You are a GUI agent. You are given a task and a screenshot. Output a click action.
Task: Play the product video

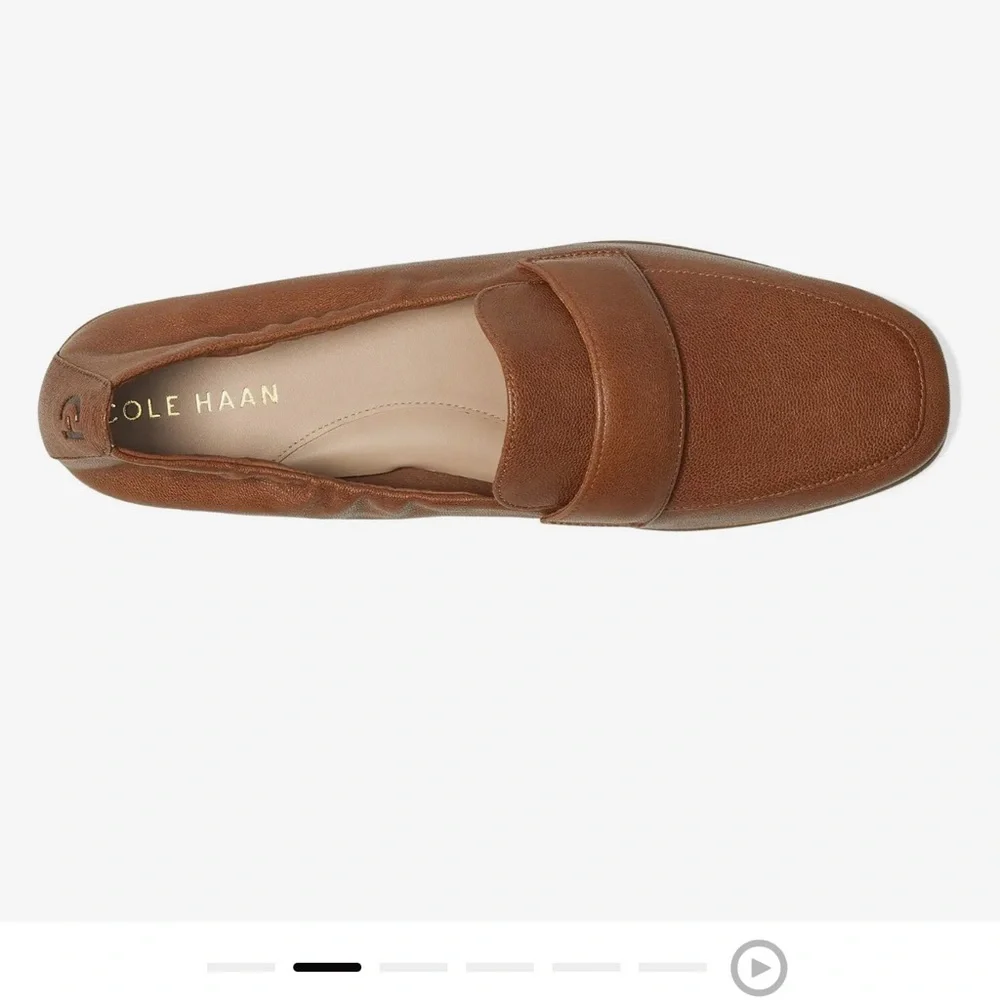click(x=758, y=967)
